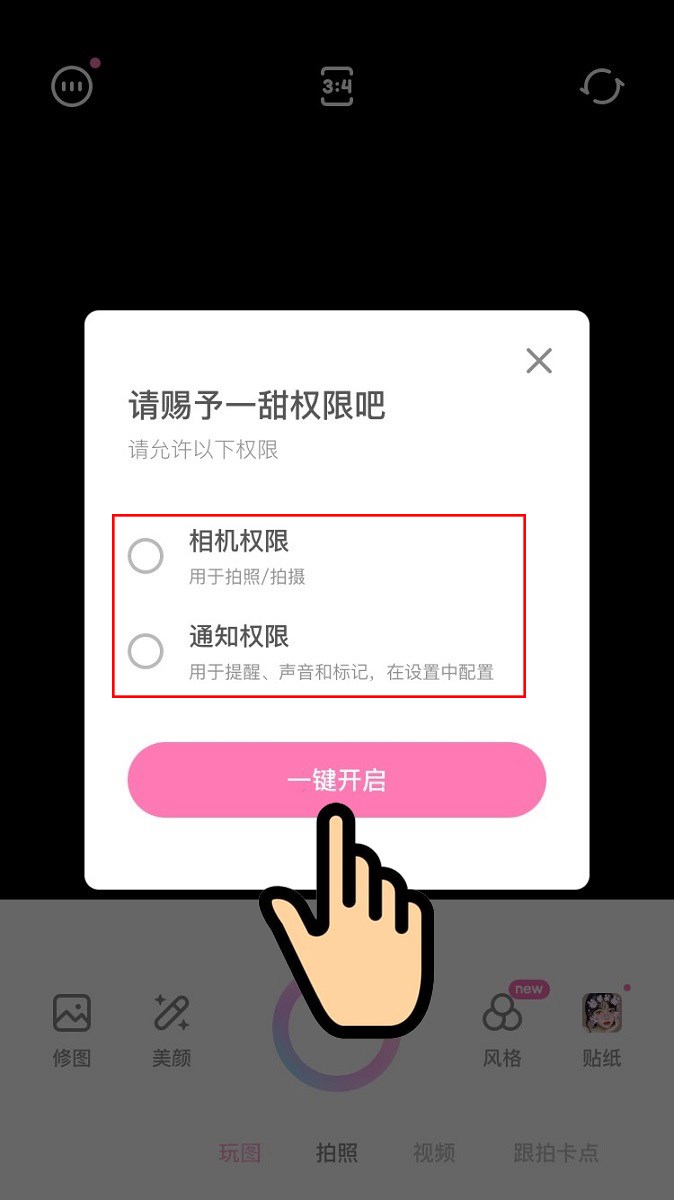The width and height of the screenshot is (674, 1200).
Task: Flip the camera with the rotate icon
Action: pos(602,87)
